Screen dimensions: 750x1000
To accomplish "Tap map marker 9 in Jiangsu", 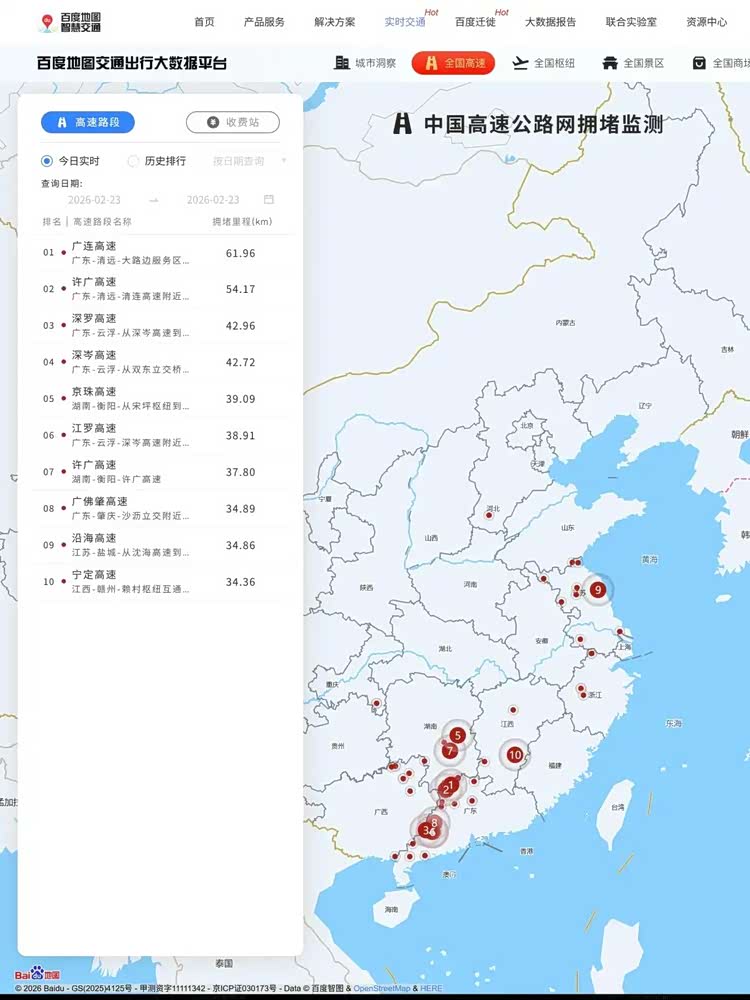I will click(x=598, y=590).
